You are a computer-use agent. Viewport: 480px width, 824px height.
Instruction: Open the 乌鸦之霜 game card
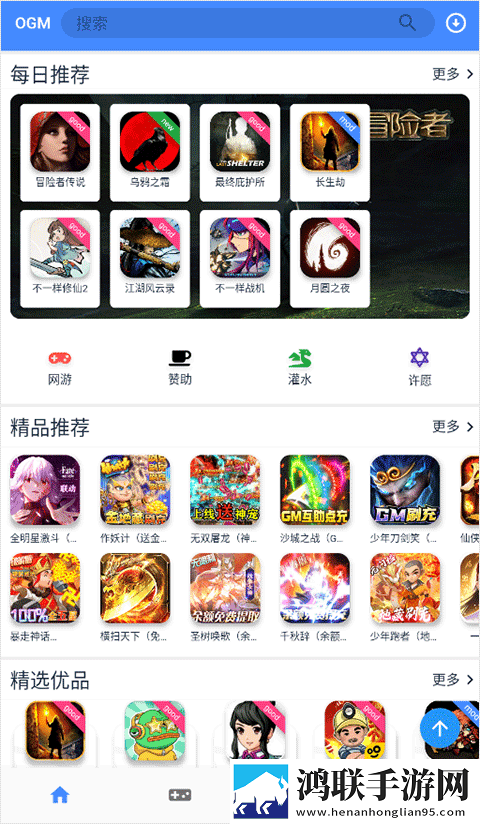tap(150, 152)
